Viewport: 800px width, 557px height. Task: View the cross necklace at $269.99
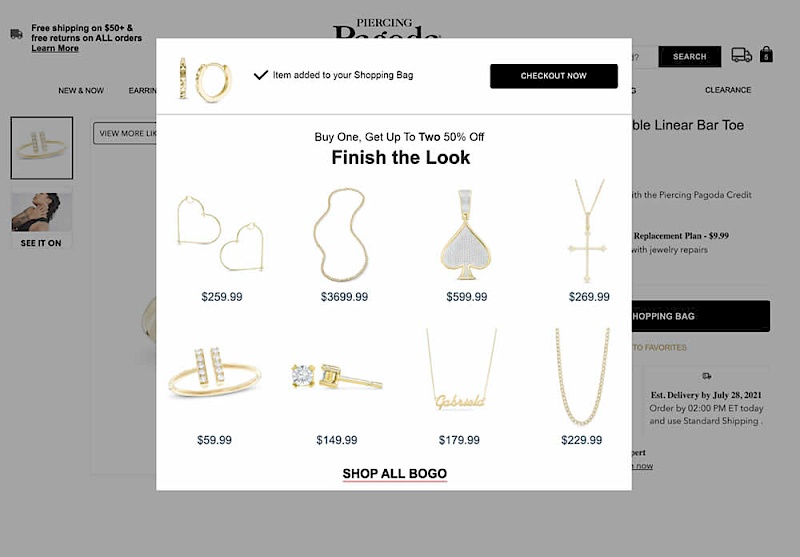[x=588, y=233]
